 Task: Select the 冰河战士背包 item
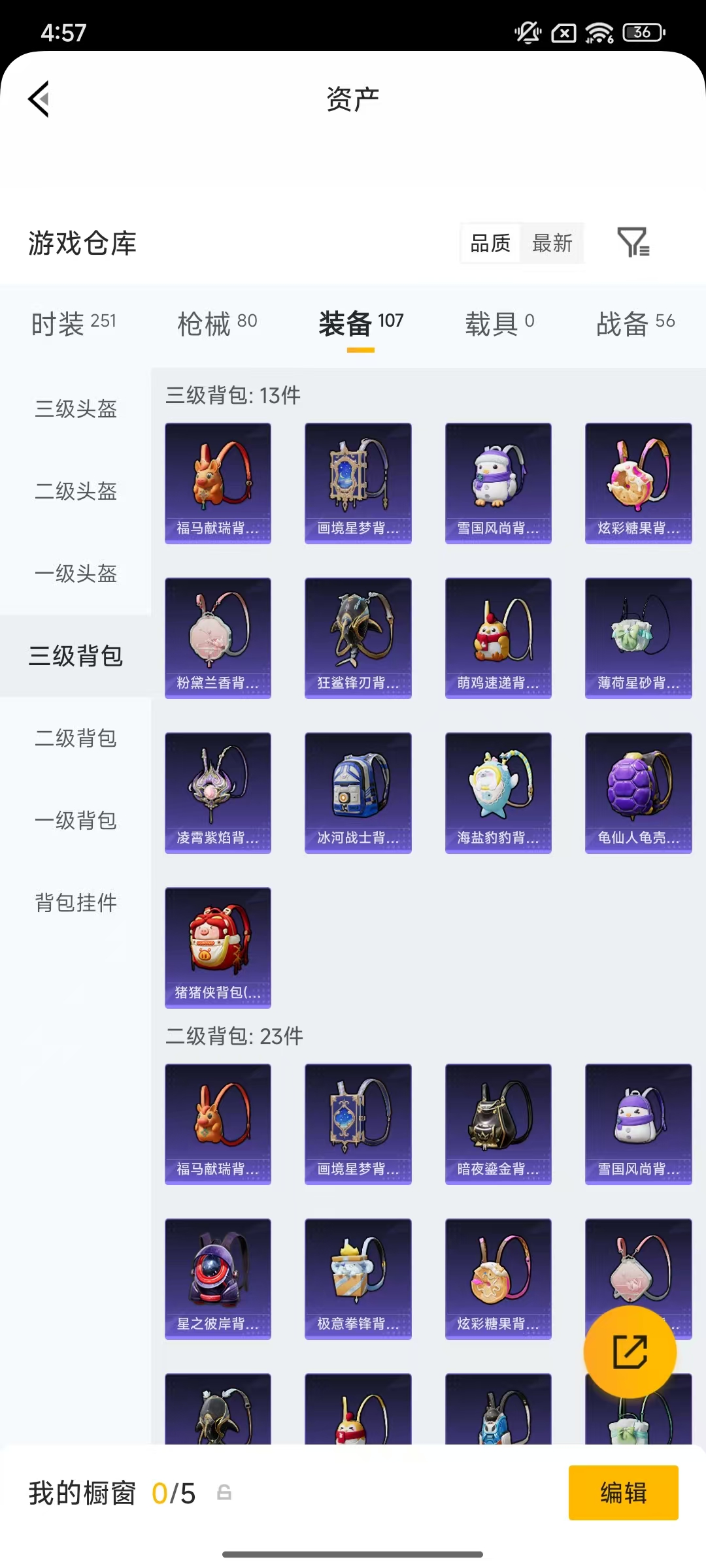(358, 792)
